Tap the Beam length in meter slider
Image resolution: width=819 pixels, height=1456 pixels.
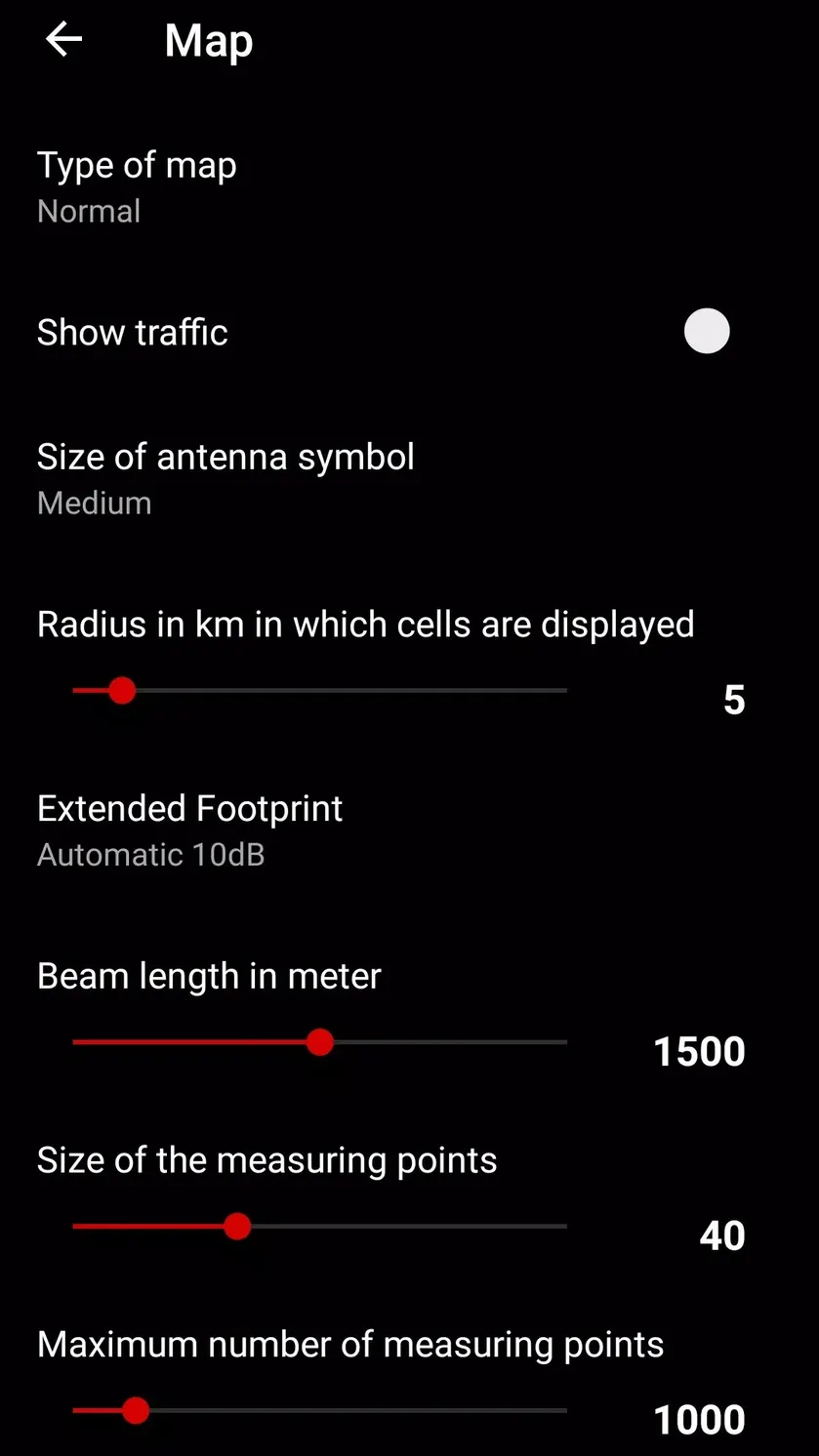(x=319, y=1042)
